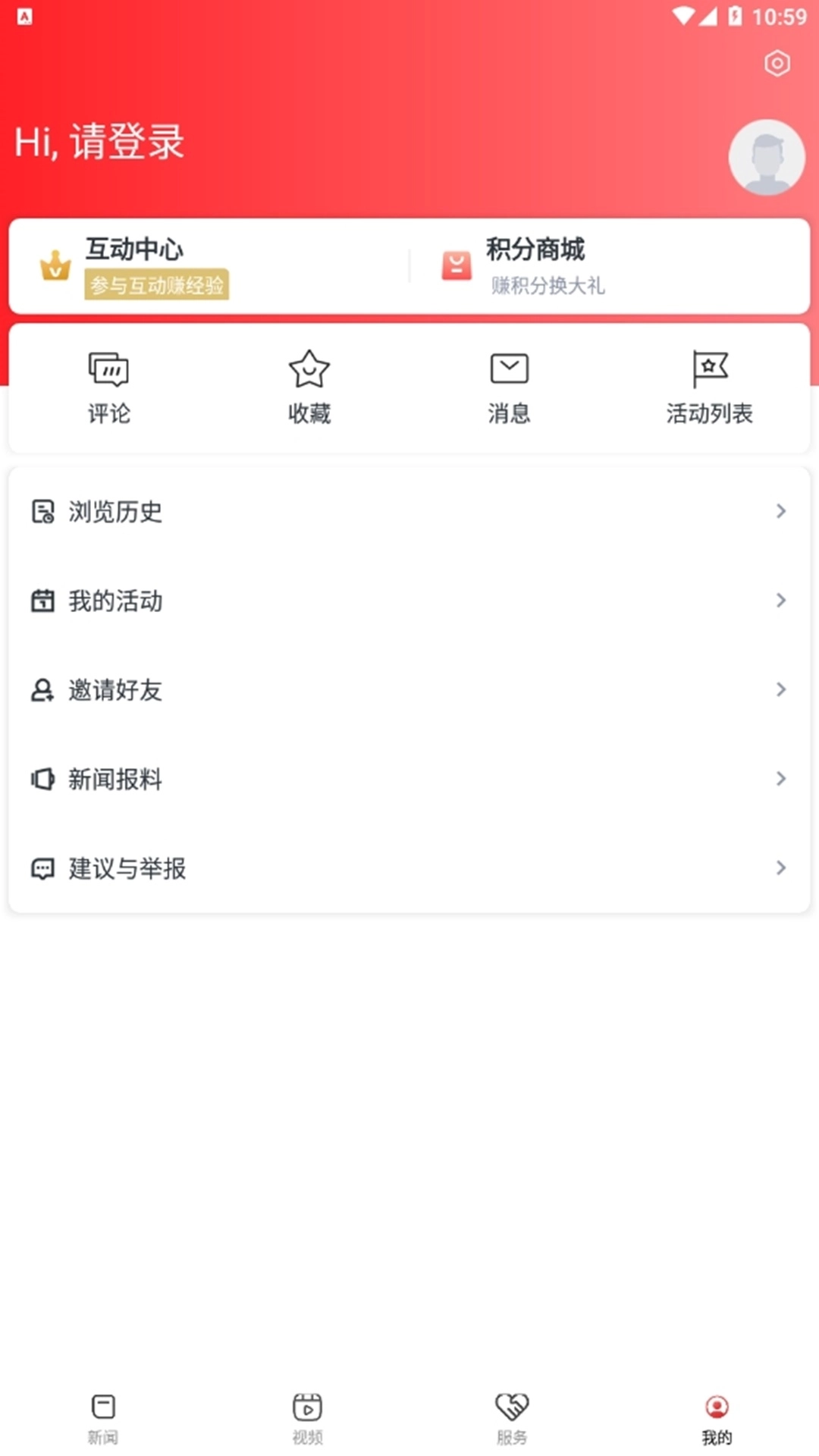This screenshot has width=819, height=1456.
Task: Open the 浏览历史 history icon
Action: tap(42, 511)
